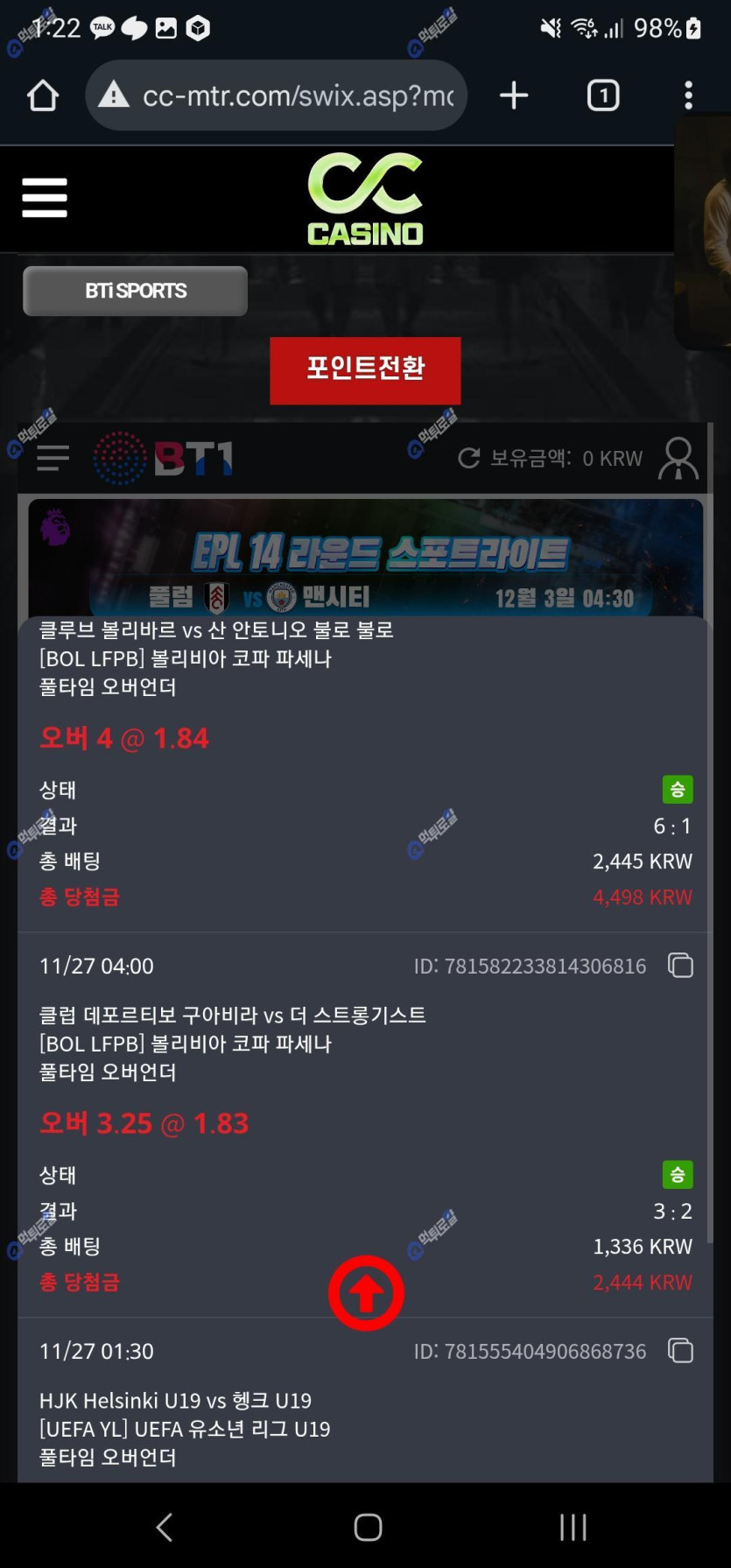731x1568 pixels.
Task: Open the BT1 sportsbook side menu
Action: tap(53, 458)
